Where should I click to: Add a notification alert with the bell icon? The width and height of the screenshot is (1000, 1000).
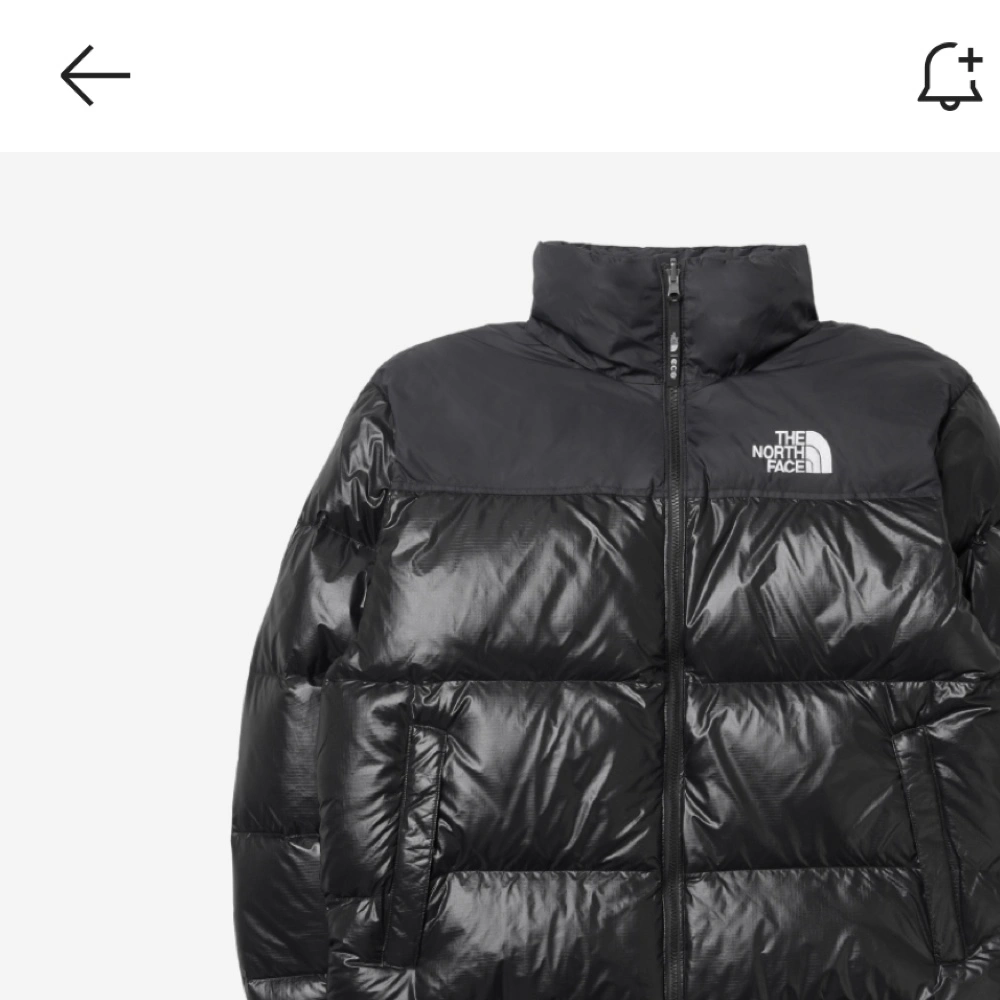[950, 76]
